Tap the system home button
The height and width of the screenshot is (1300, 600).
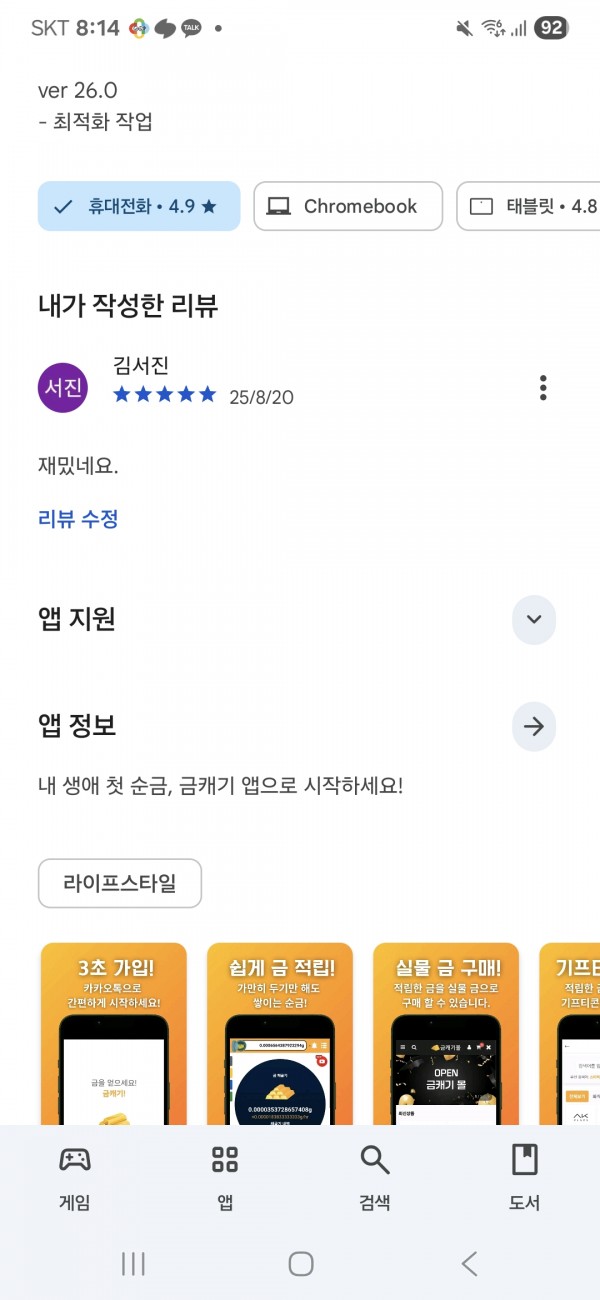coord(301,1264)
